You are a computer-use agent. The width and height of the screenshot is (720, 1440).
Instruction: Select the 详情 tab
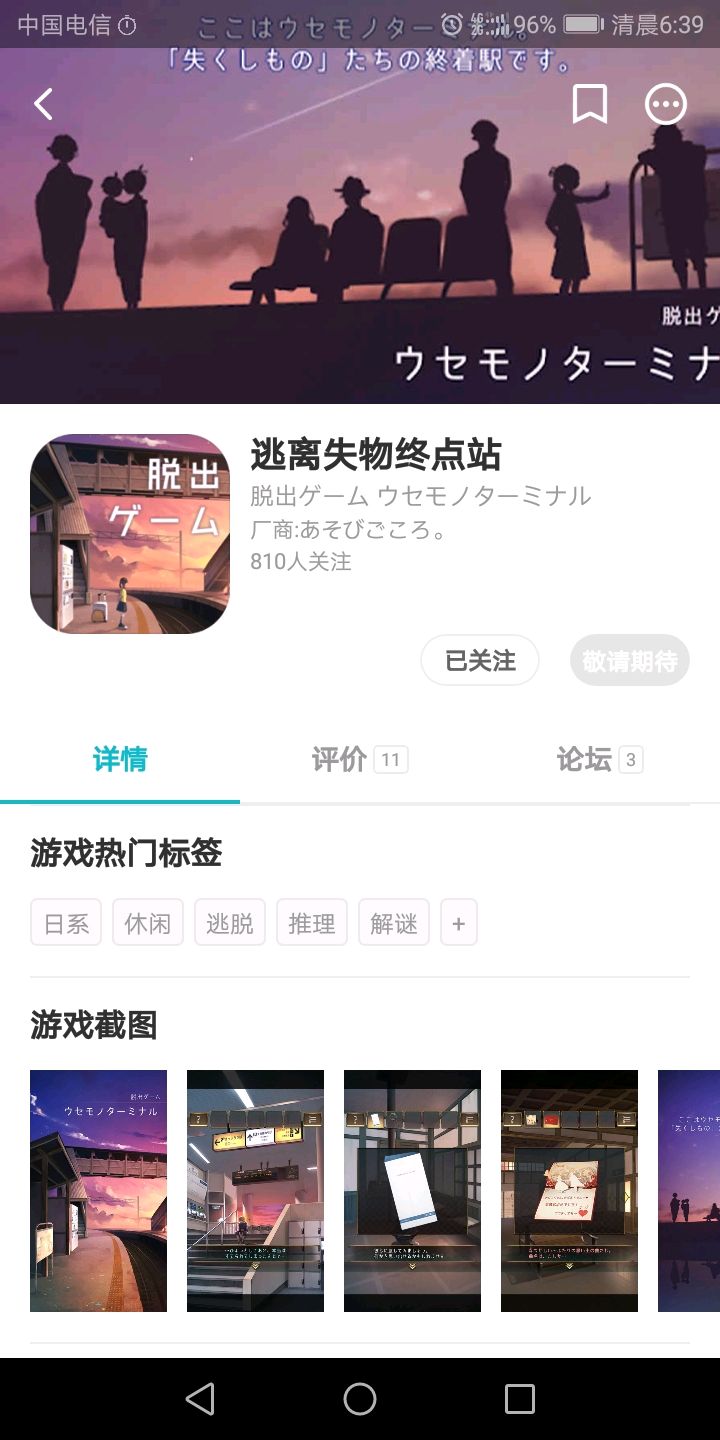coord(120,760)
